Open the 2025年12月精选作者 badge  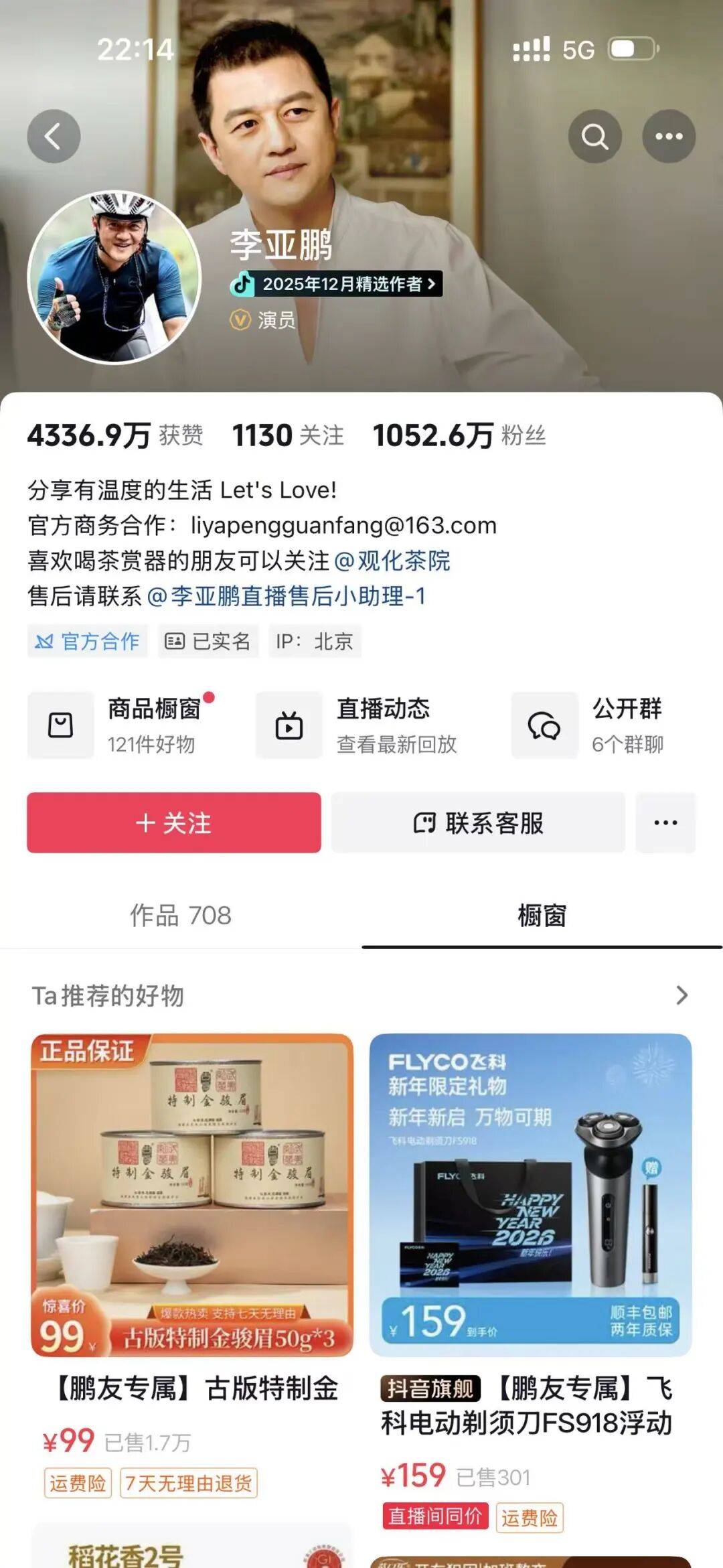pos(336,284)
